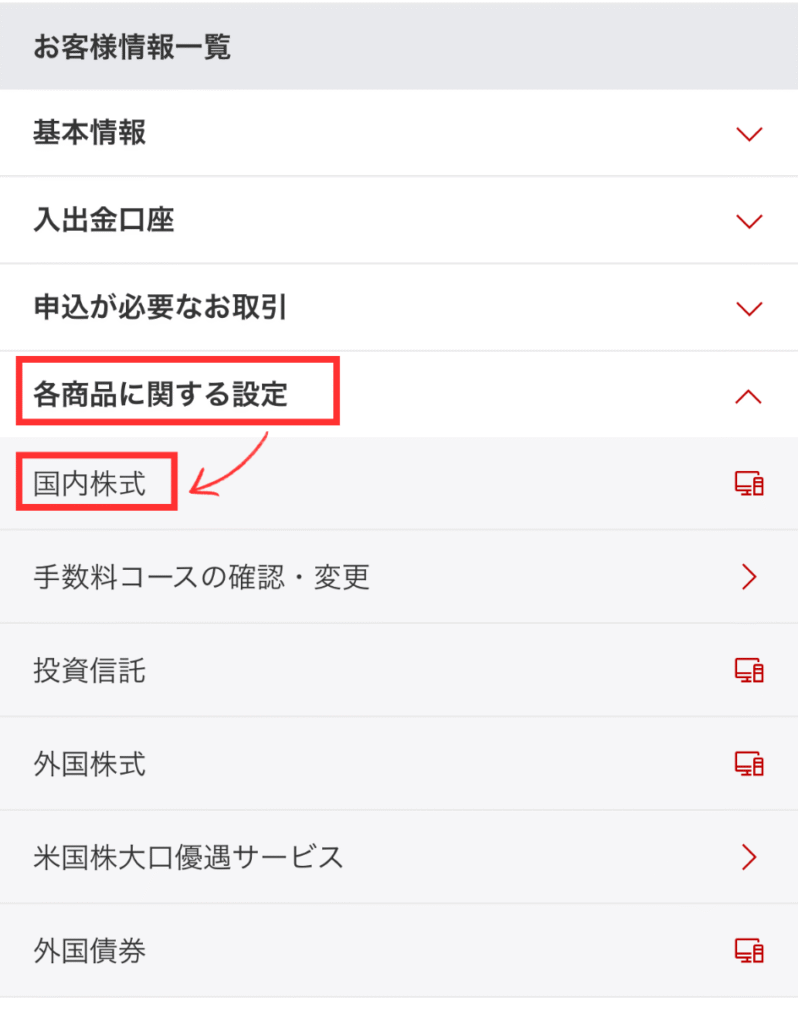
Task: Open 手数料コースの確認・変更
Action: (398, 577)
